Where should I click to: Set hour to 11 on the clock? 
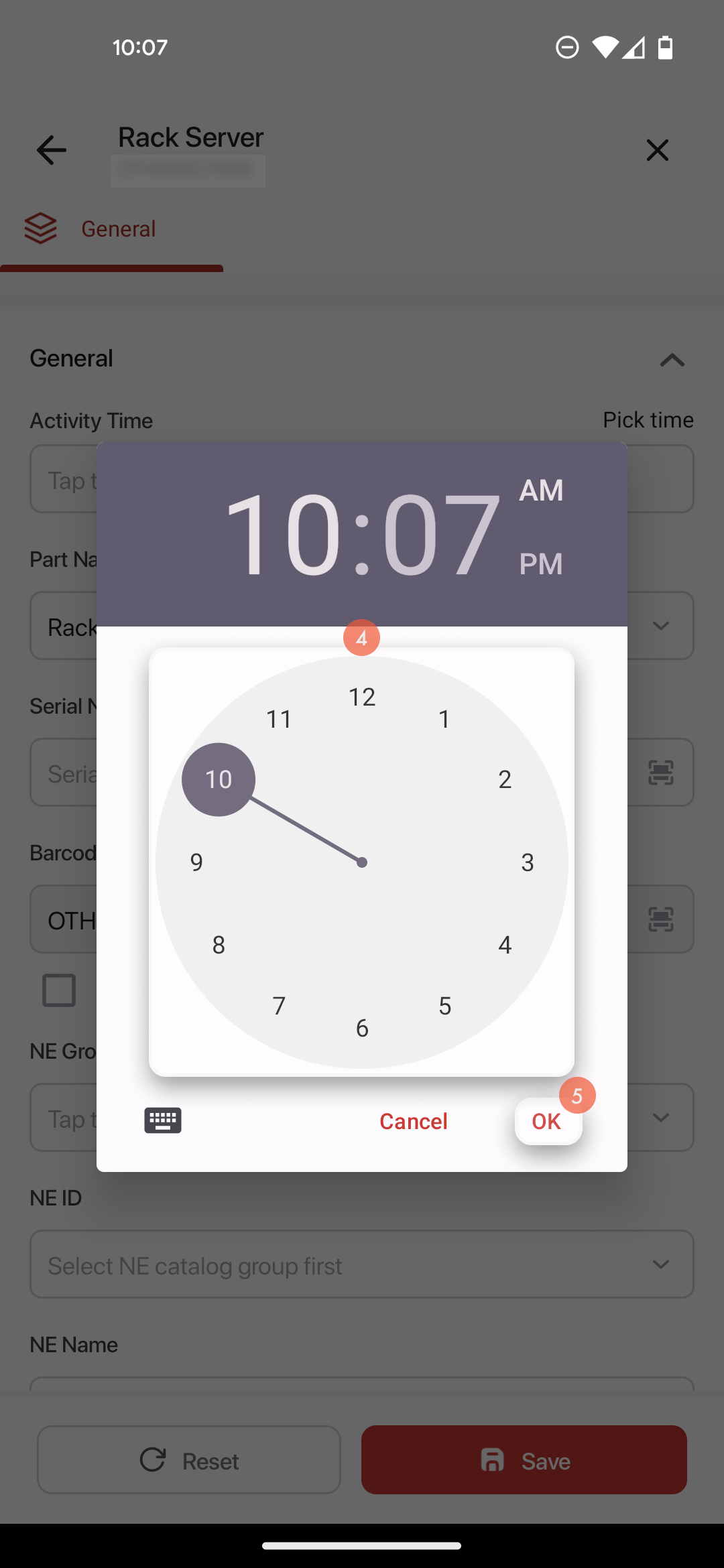pyautogui.click(x=280, y=719)
